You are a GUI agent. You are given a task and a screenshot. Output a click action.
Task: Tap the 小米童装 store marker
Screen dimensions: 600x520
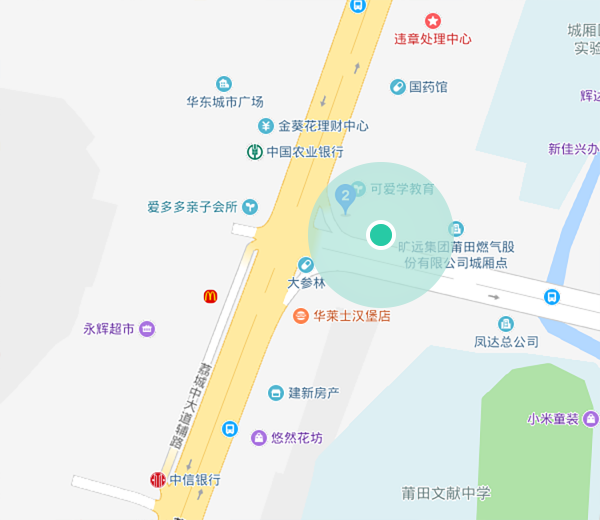591,419
